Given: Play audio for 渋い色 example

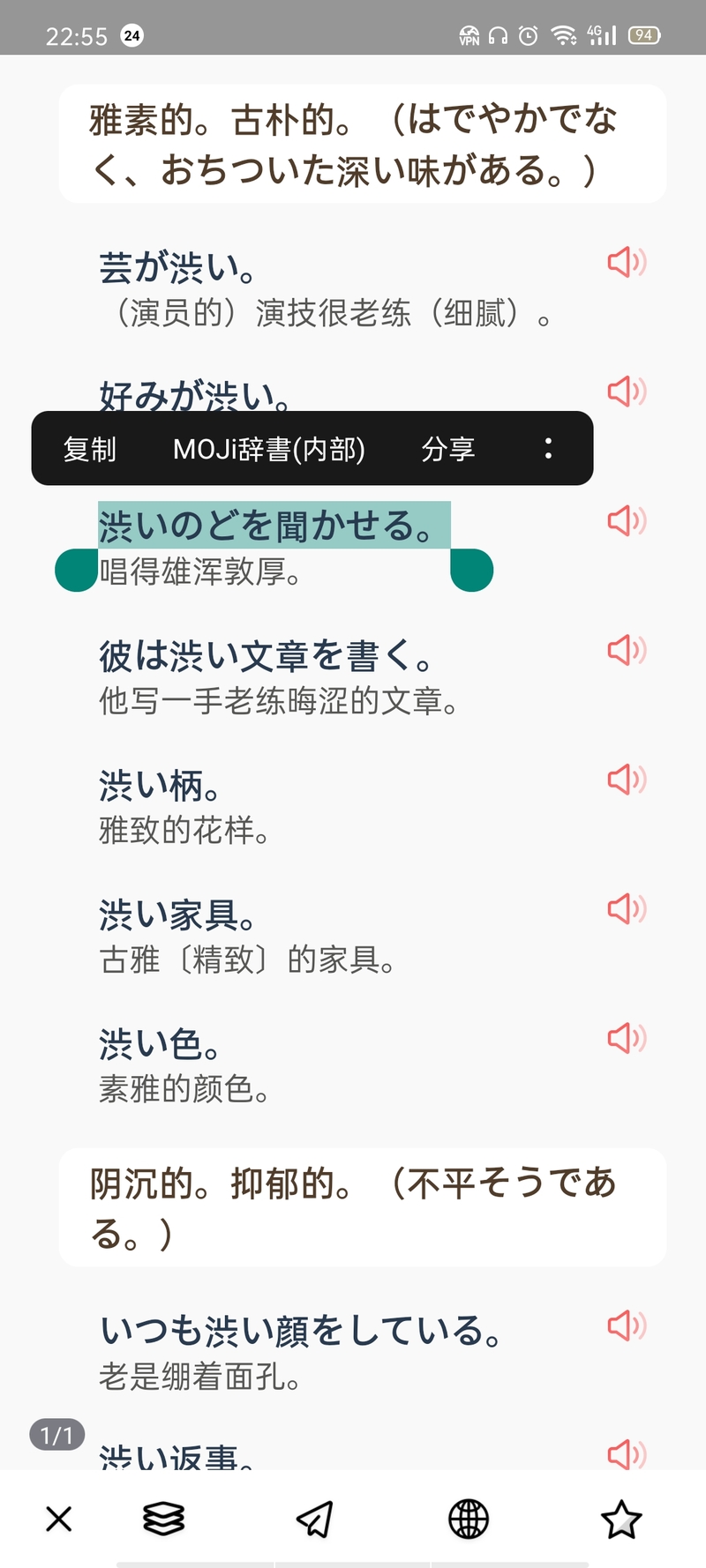Looking at the screenshot, I should click(x=627, y=1038).
